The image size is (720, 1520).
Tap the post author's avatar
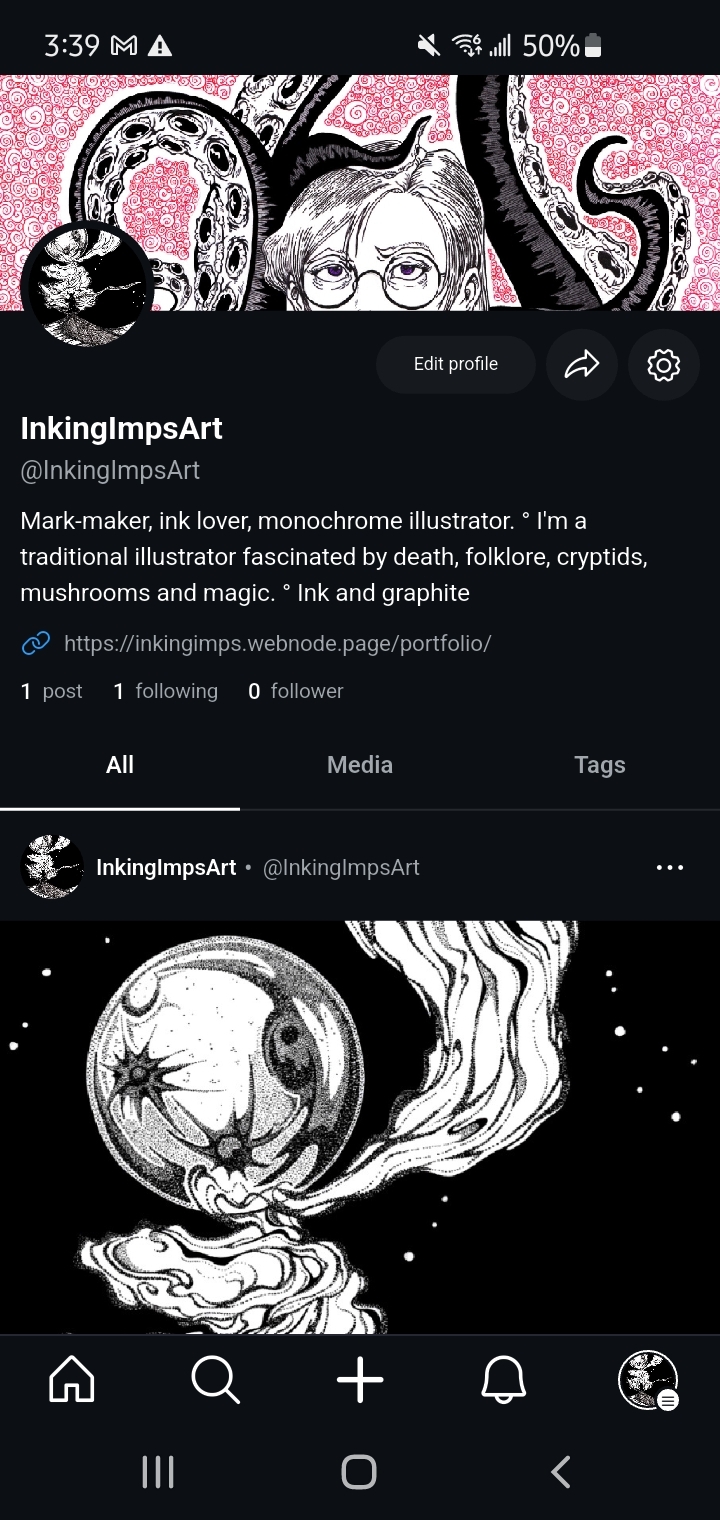(52, 867)
